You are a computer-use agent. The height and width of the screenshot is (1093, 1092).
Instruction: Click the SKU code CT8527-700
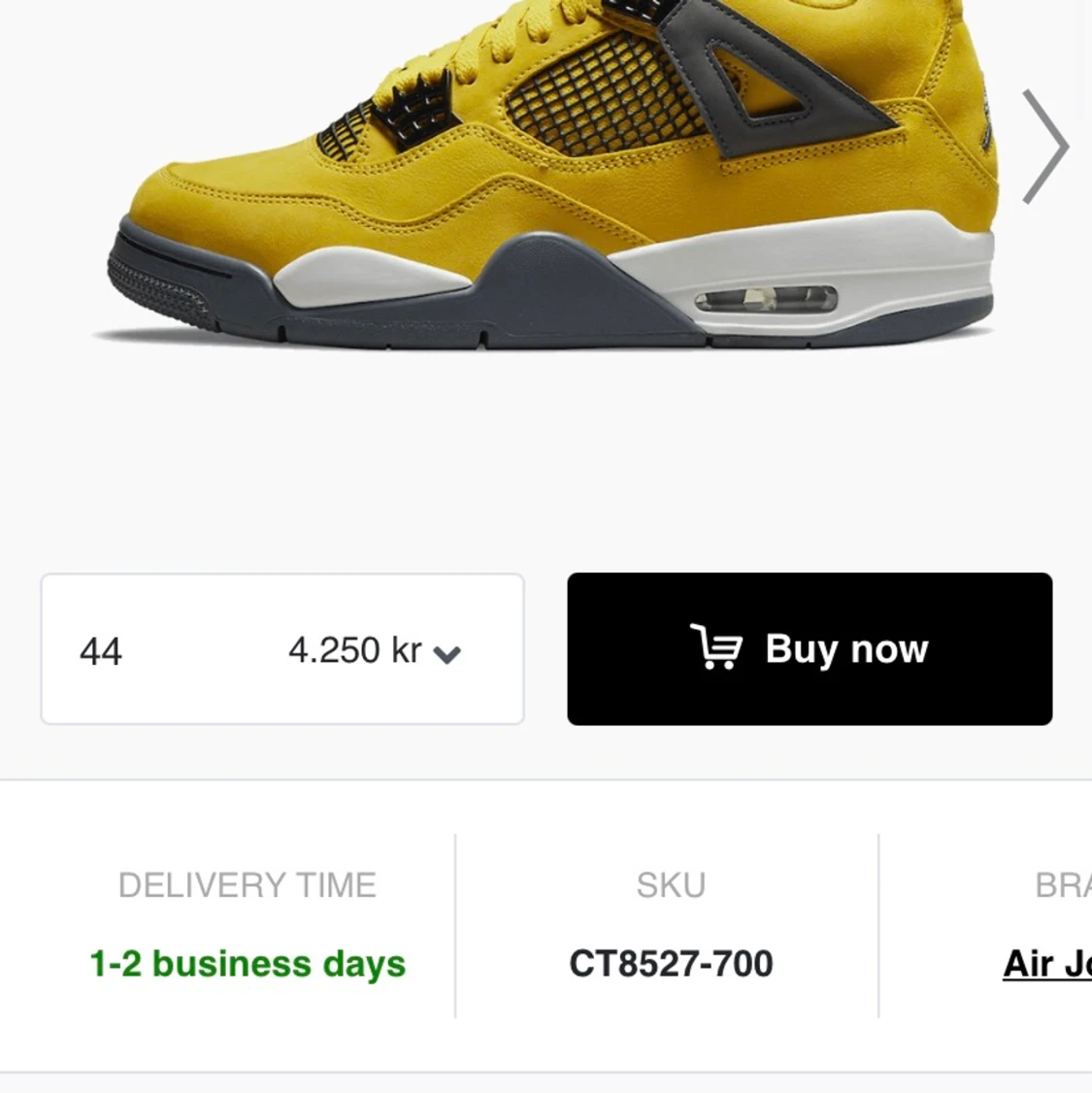coord(671,964)
